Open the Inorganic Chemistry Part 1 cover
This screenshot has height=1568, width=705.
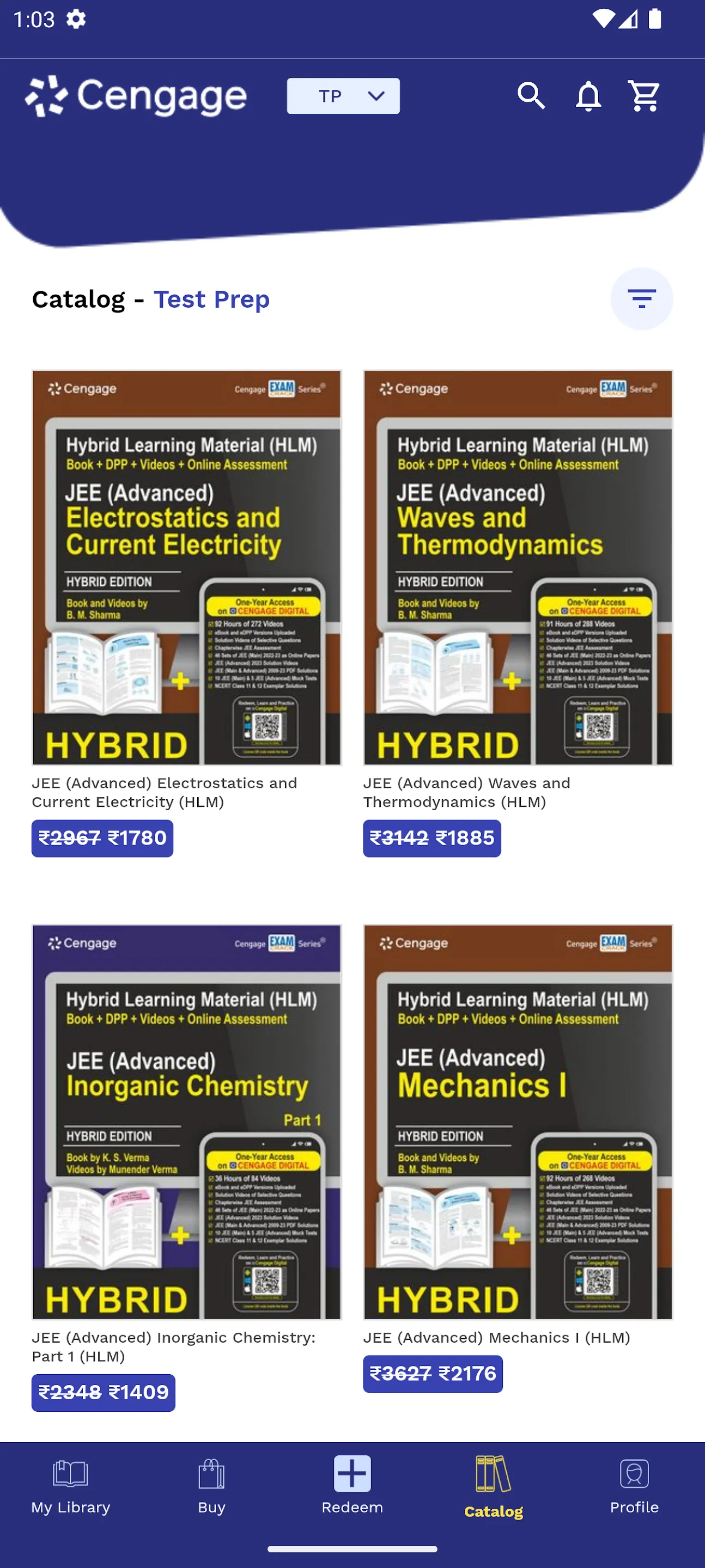click(186, 1120)
